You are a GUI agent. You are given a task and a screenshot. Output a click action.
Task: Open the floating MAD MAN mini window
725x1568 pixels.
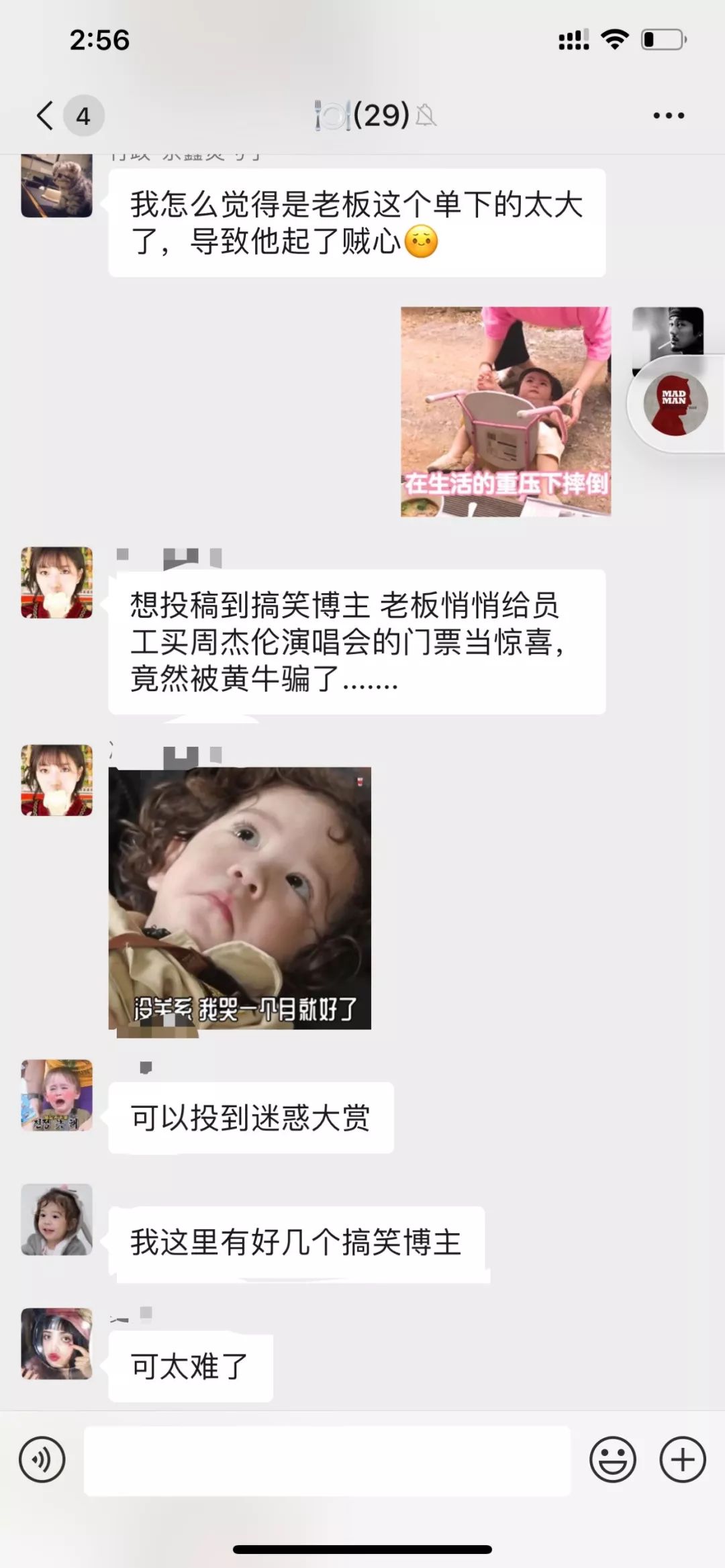tap(675, 405)
